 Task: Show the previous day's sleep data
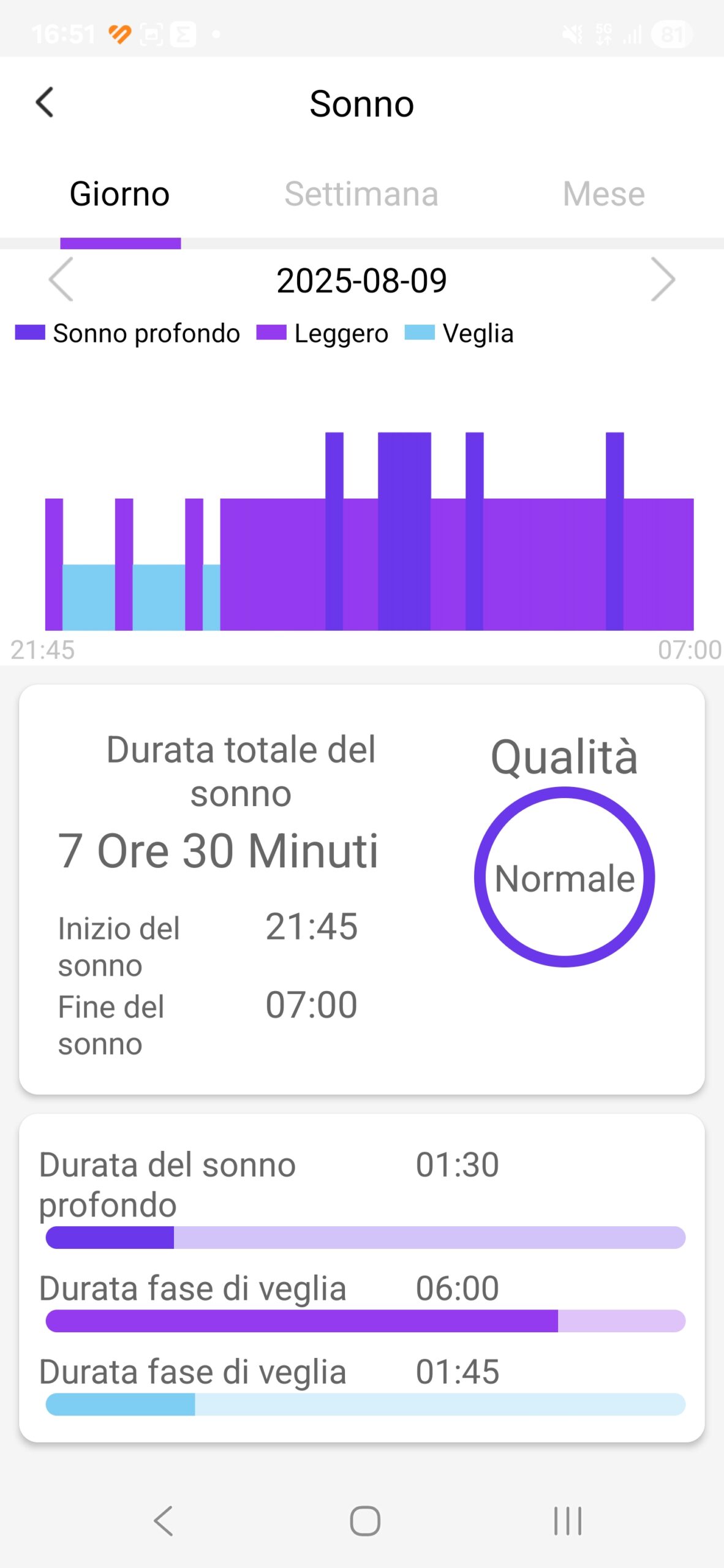[61, 280]
